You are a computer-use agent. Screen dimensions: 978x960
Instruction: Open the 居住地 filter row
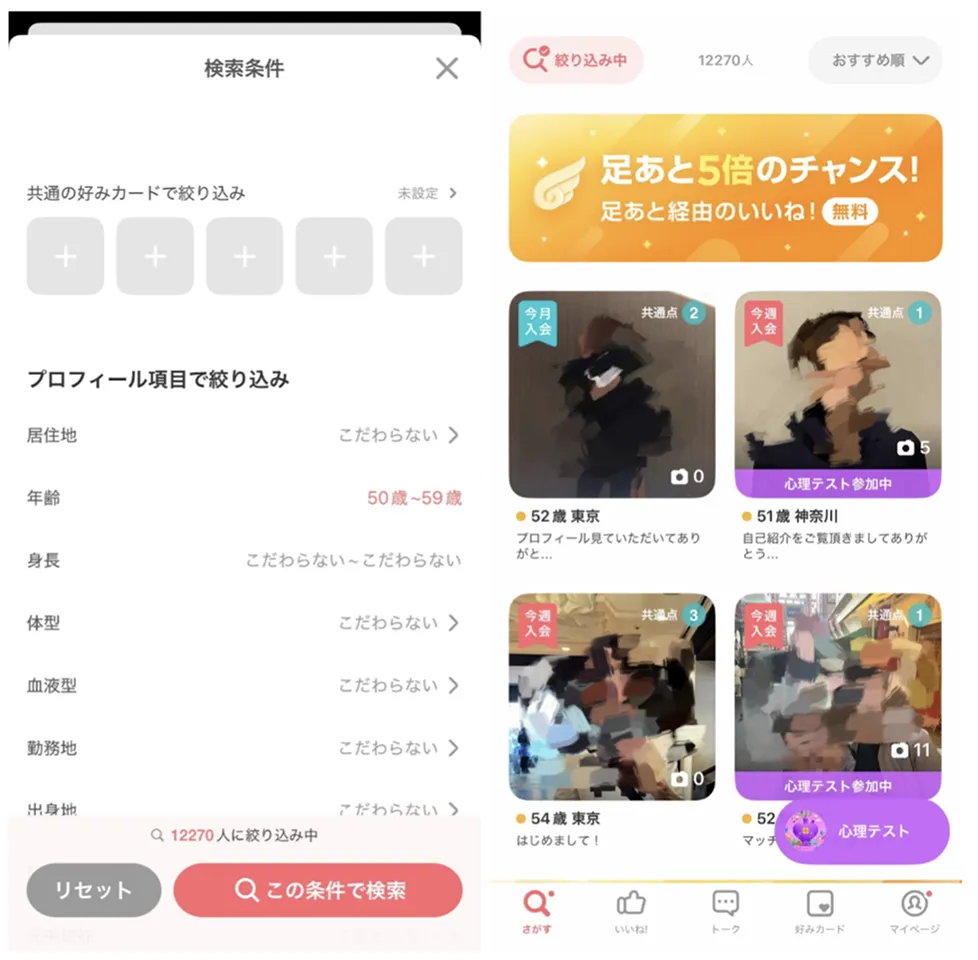244,435
